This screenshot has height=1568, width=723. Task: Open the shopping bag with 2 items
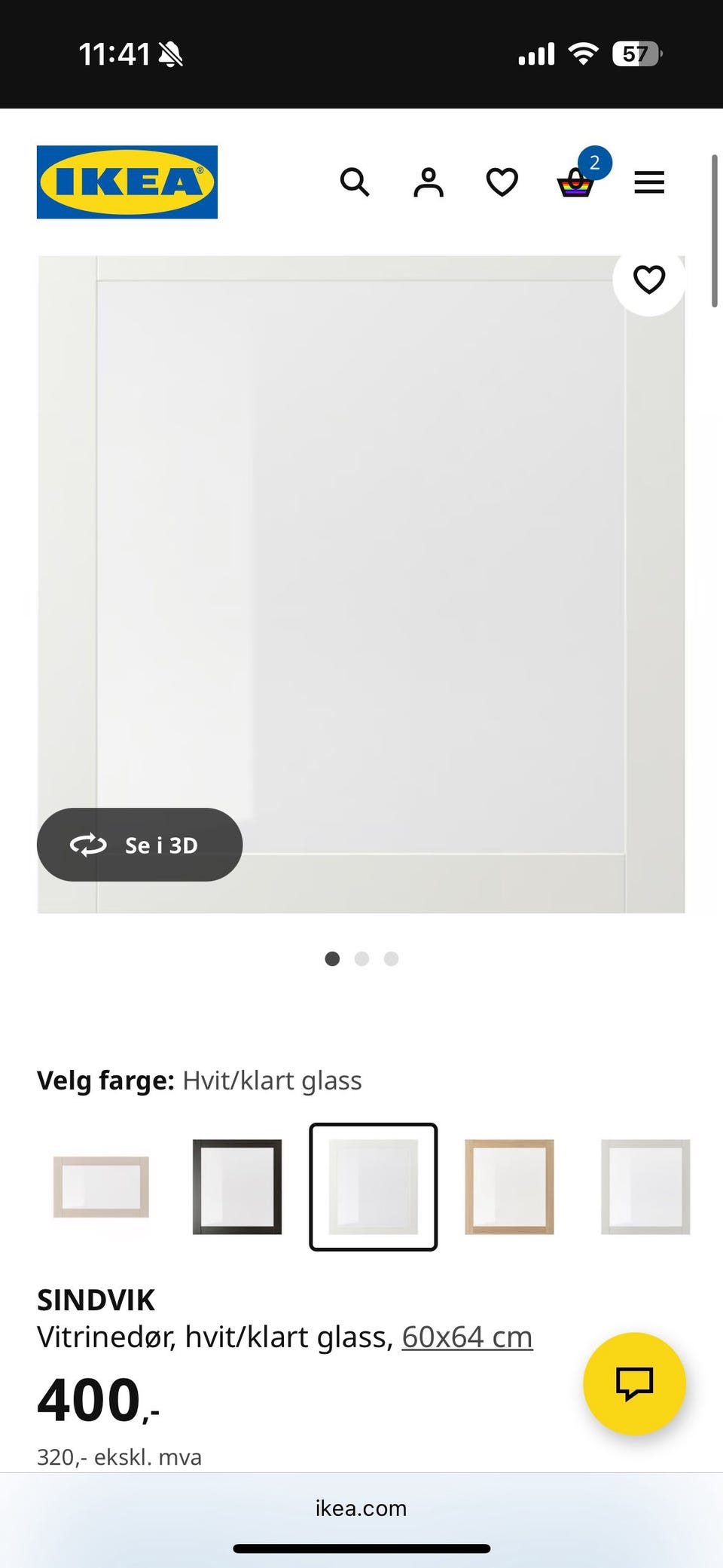tap(575, 184)
